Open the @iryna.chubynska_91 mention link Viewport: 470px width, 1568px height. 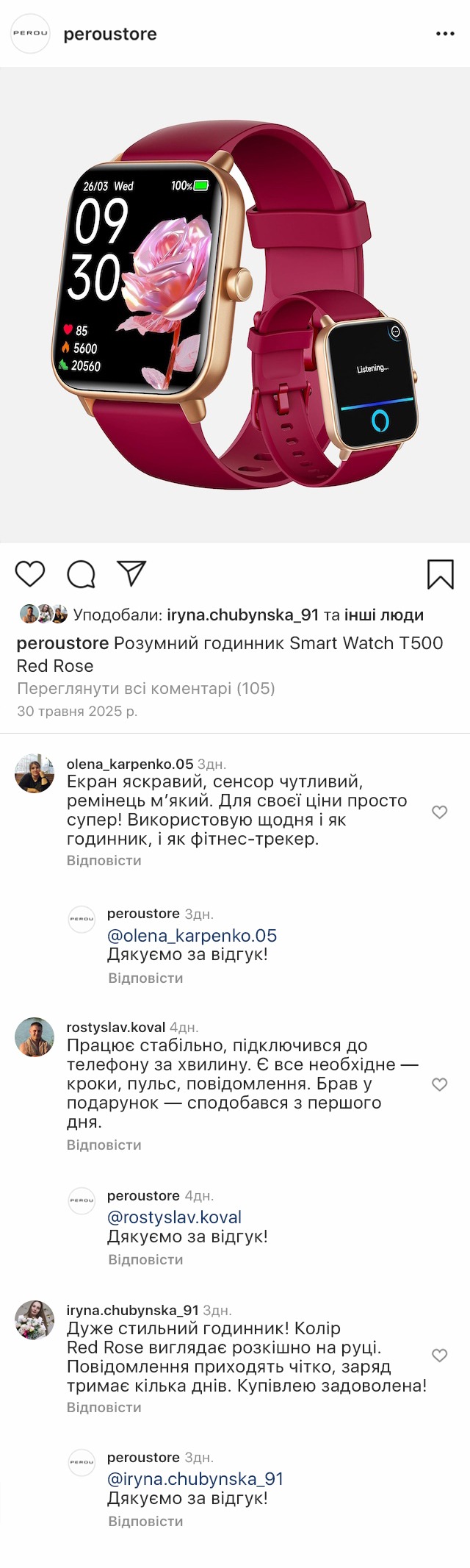(x=195, y=1479)
